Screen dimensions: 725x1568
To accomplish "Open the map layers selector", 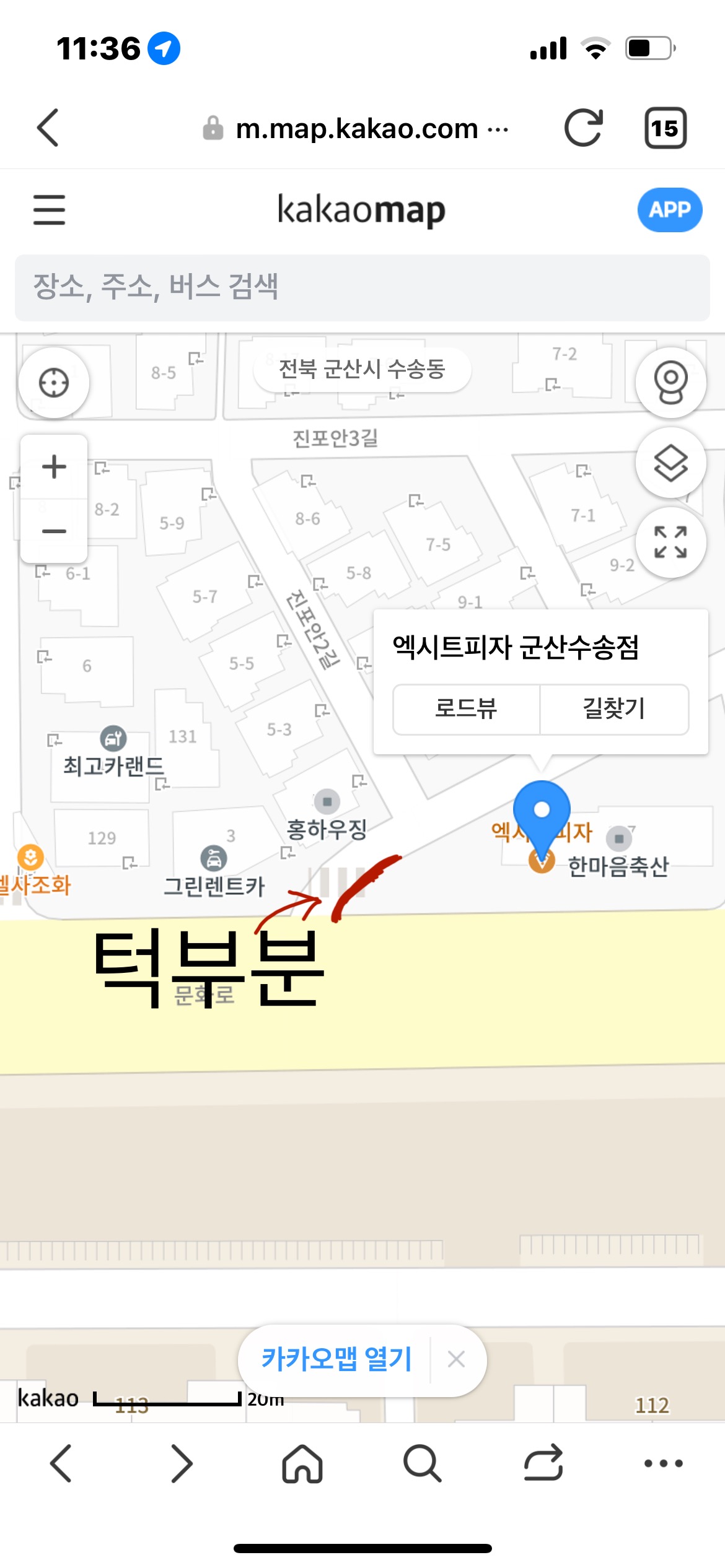I will click(x=670, y=463).
